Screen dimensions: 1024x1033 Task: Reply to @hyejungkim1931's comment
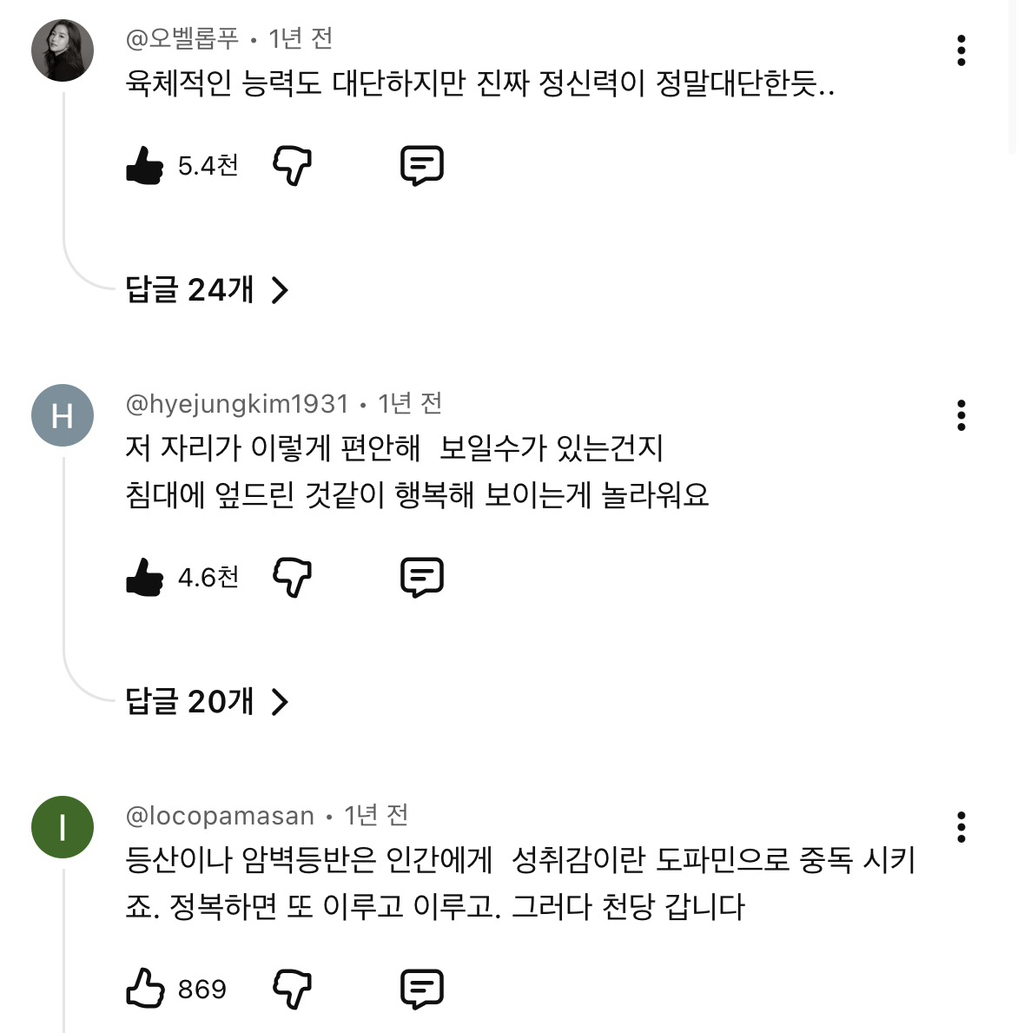[x=421, y=577]
